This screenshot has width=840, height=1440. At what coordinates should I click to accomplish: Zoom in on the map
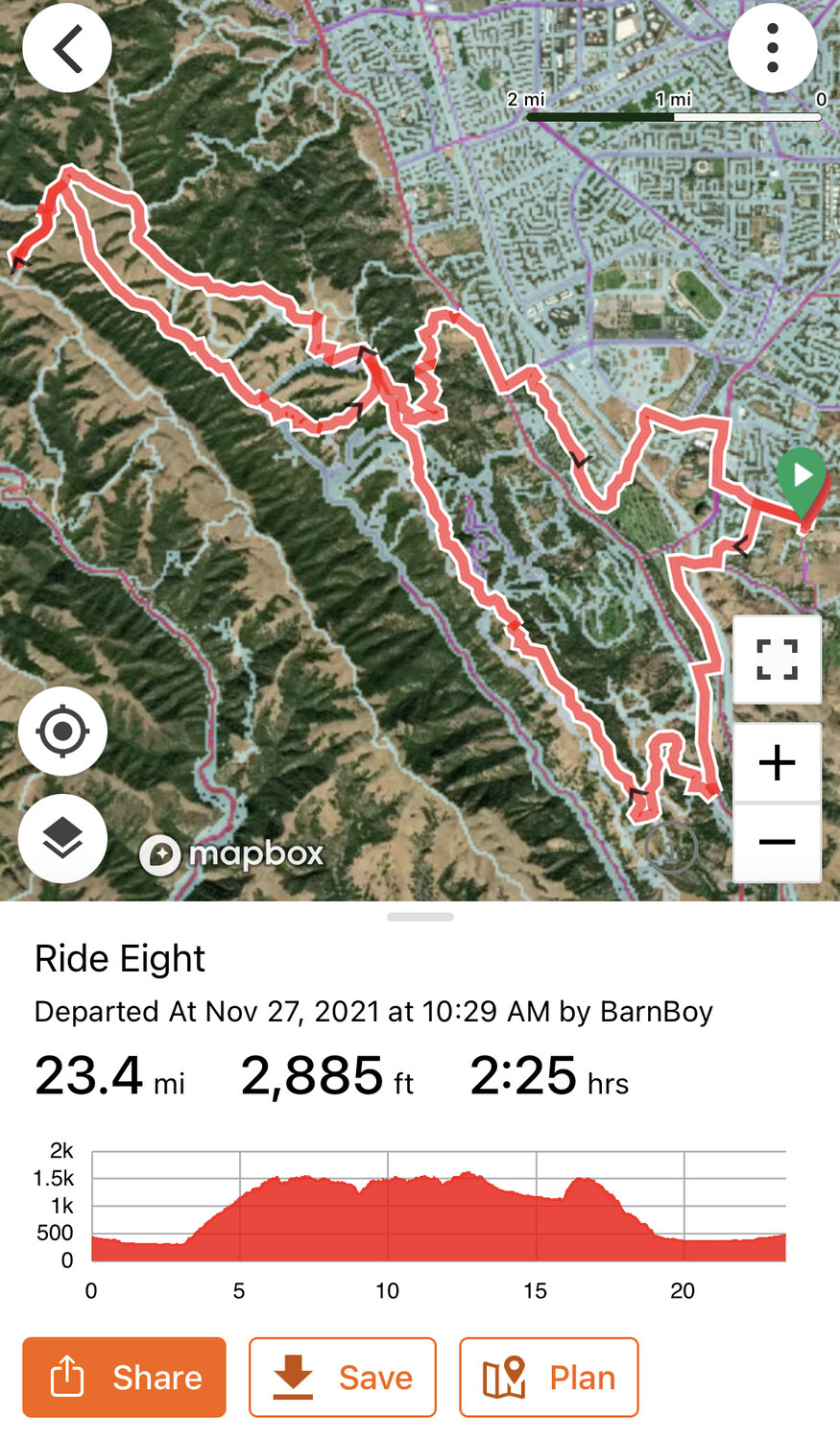pyautogui.click(x=777, y=763)
